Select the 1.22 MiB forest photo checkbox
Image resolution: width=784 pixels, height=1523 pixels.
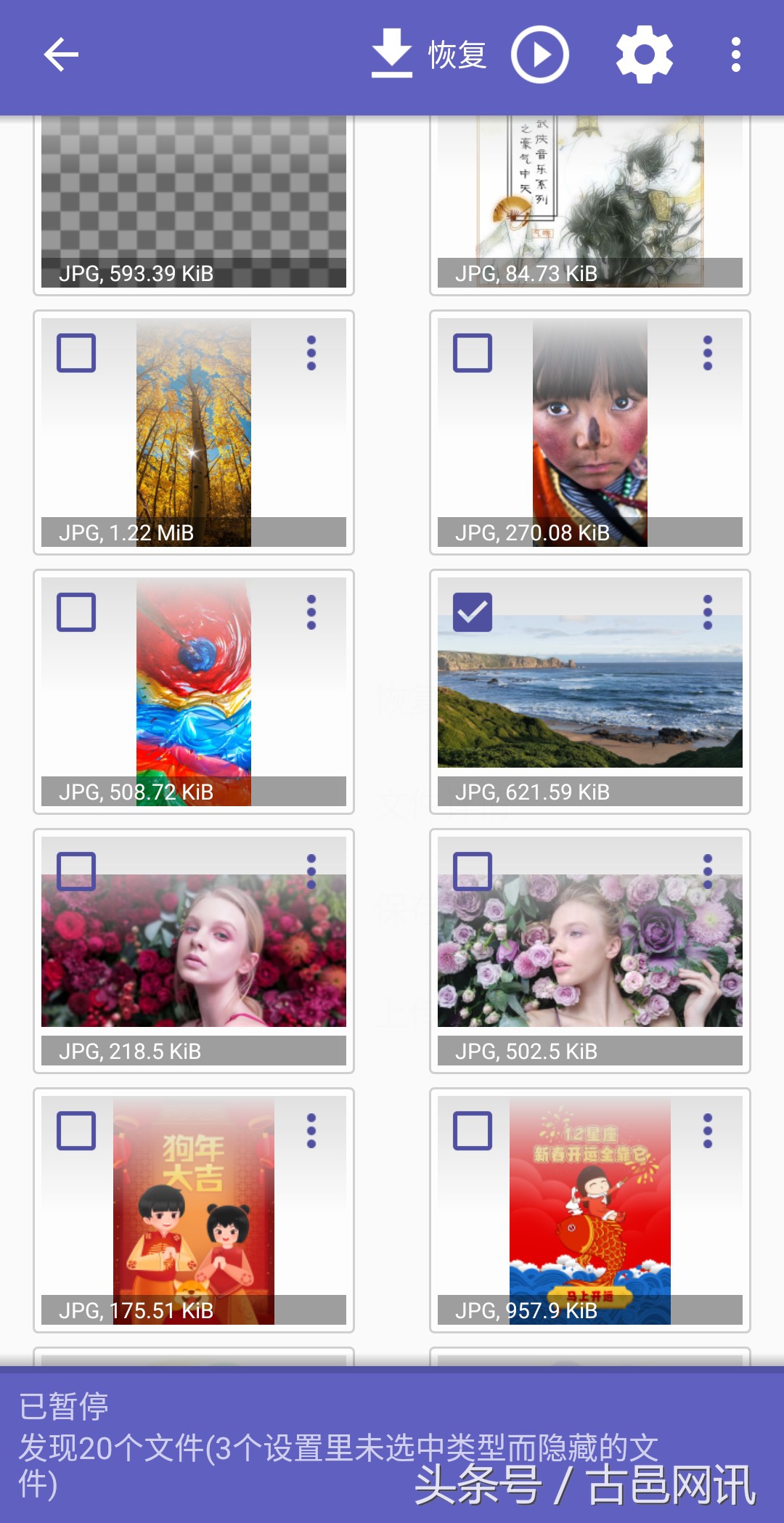click(76, 353)
